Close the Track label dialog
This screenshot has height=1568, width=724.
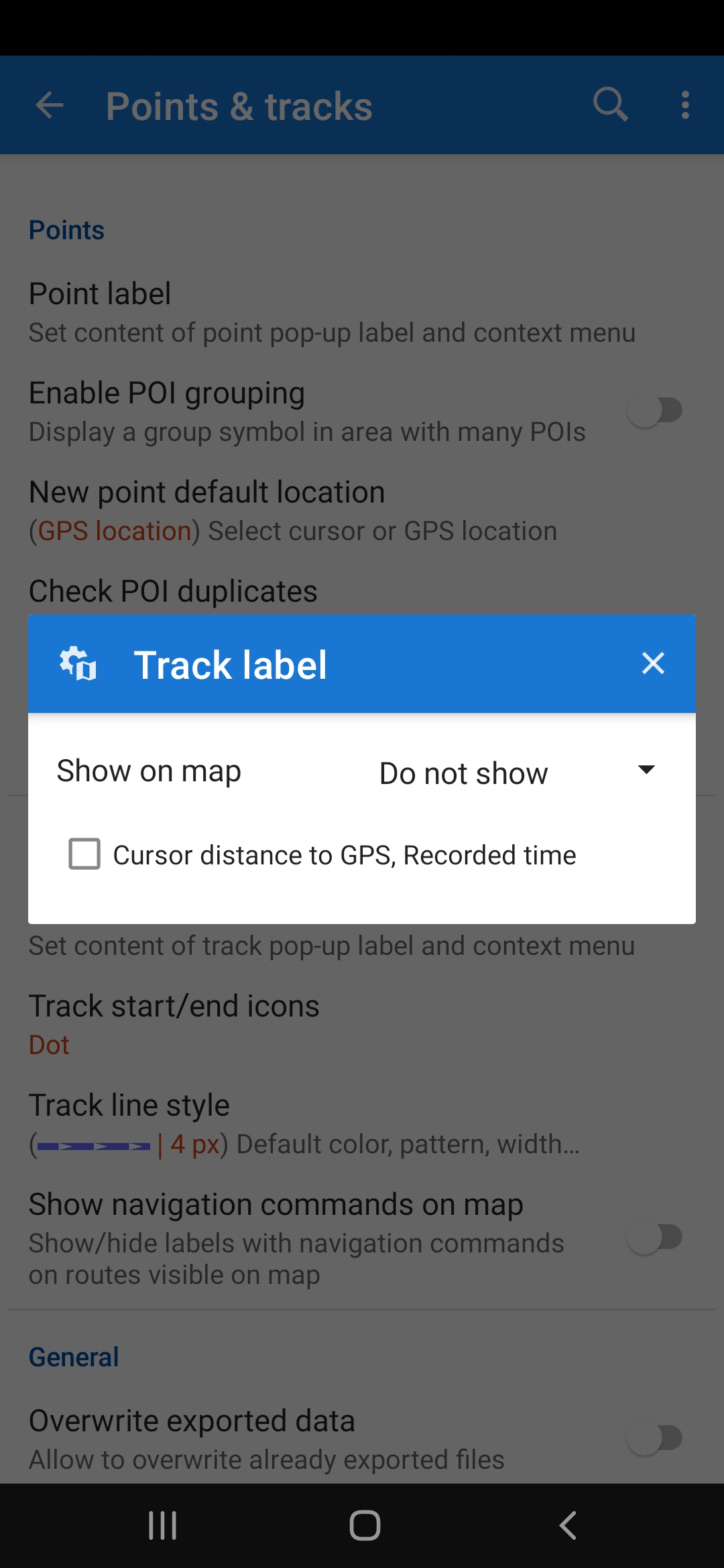tap(653, 663)
